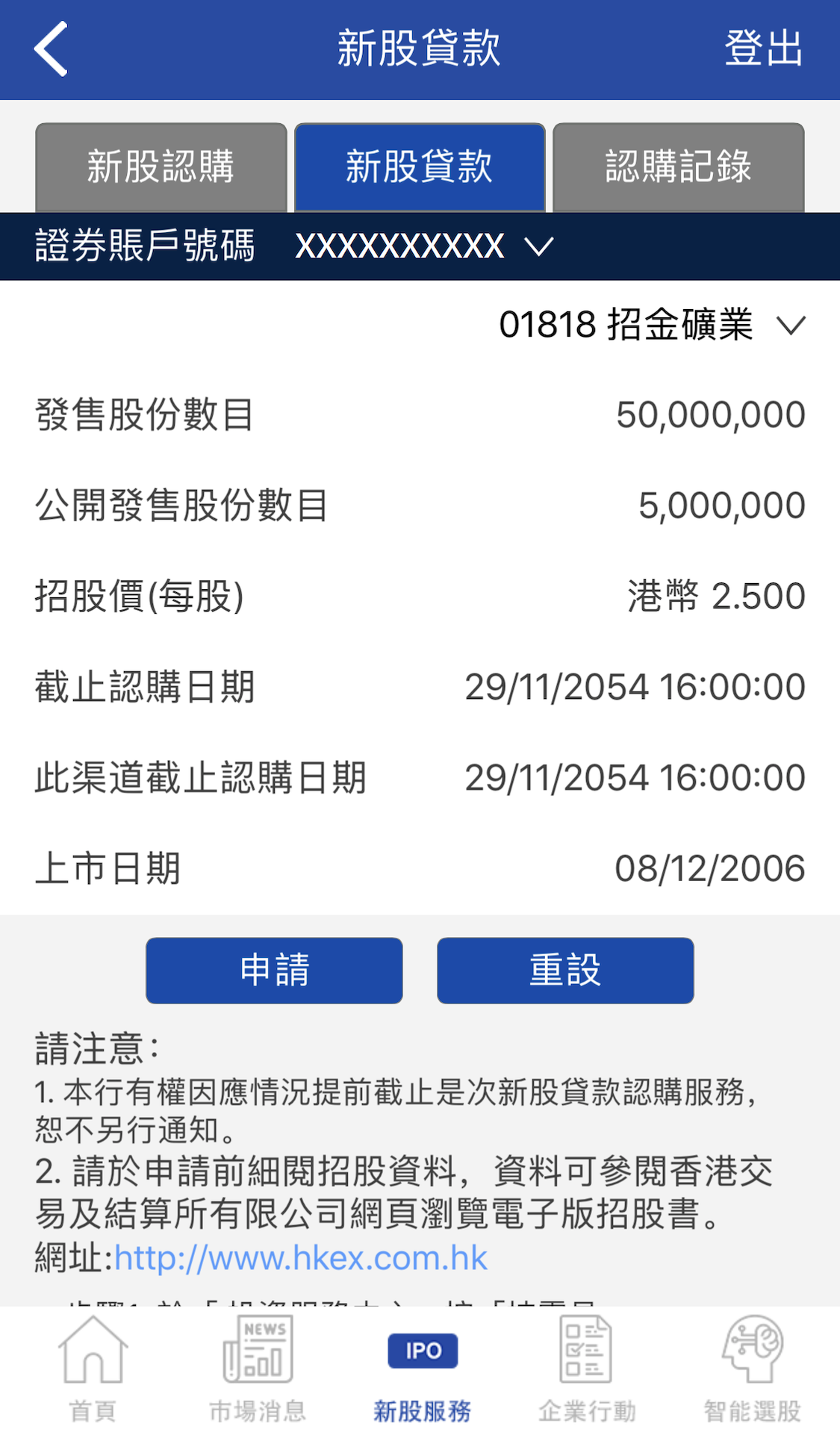Tap the 重設 reset button
Screen dimensions: 840x1441
coord(565,970)
